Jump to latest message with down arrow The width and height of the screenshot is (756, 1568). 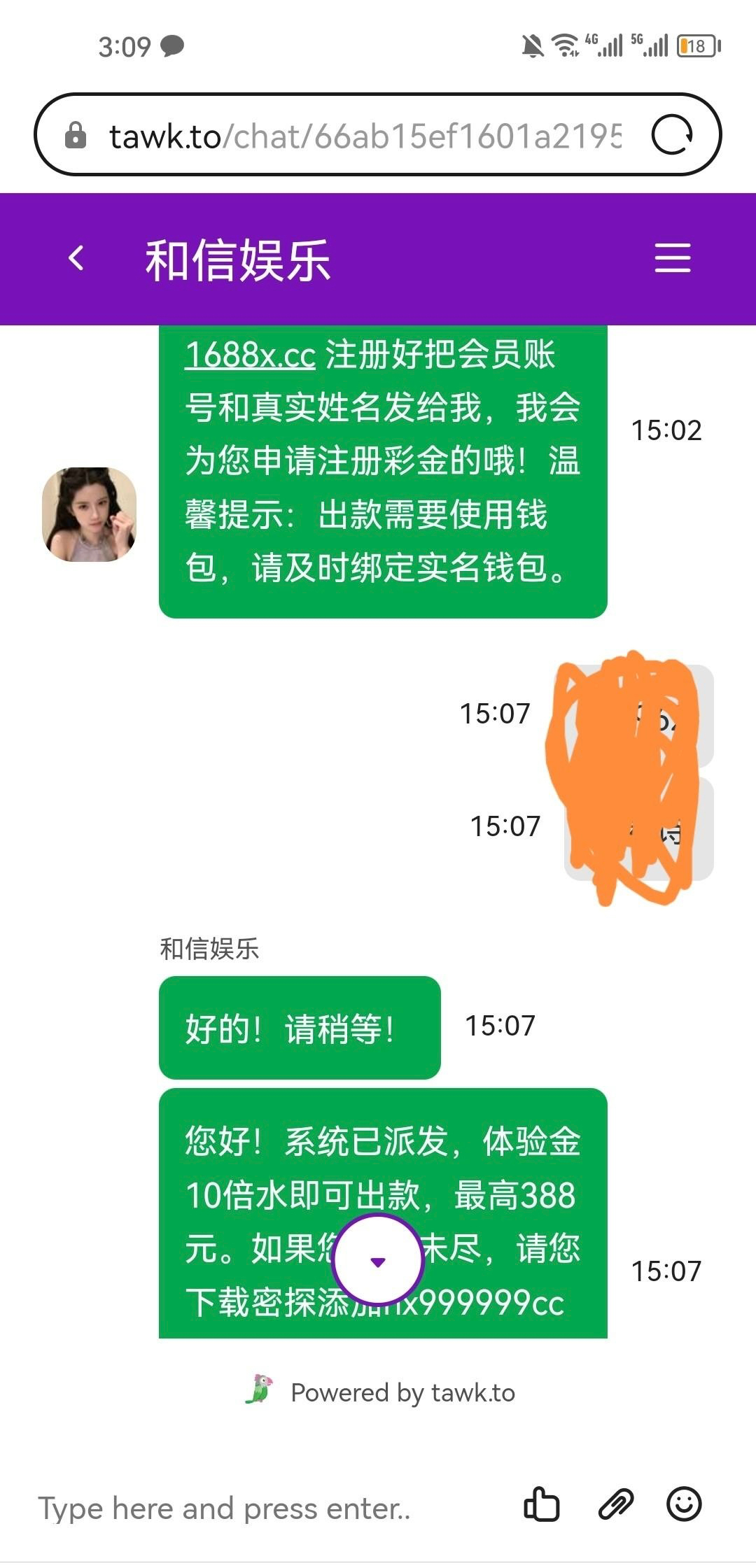[x=378, y=1261]
